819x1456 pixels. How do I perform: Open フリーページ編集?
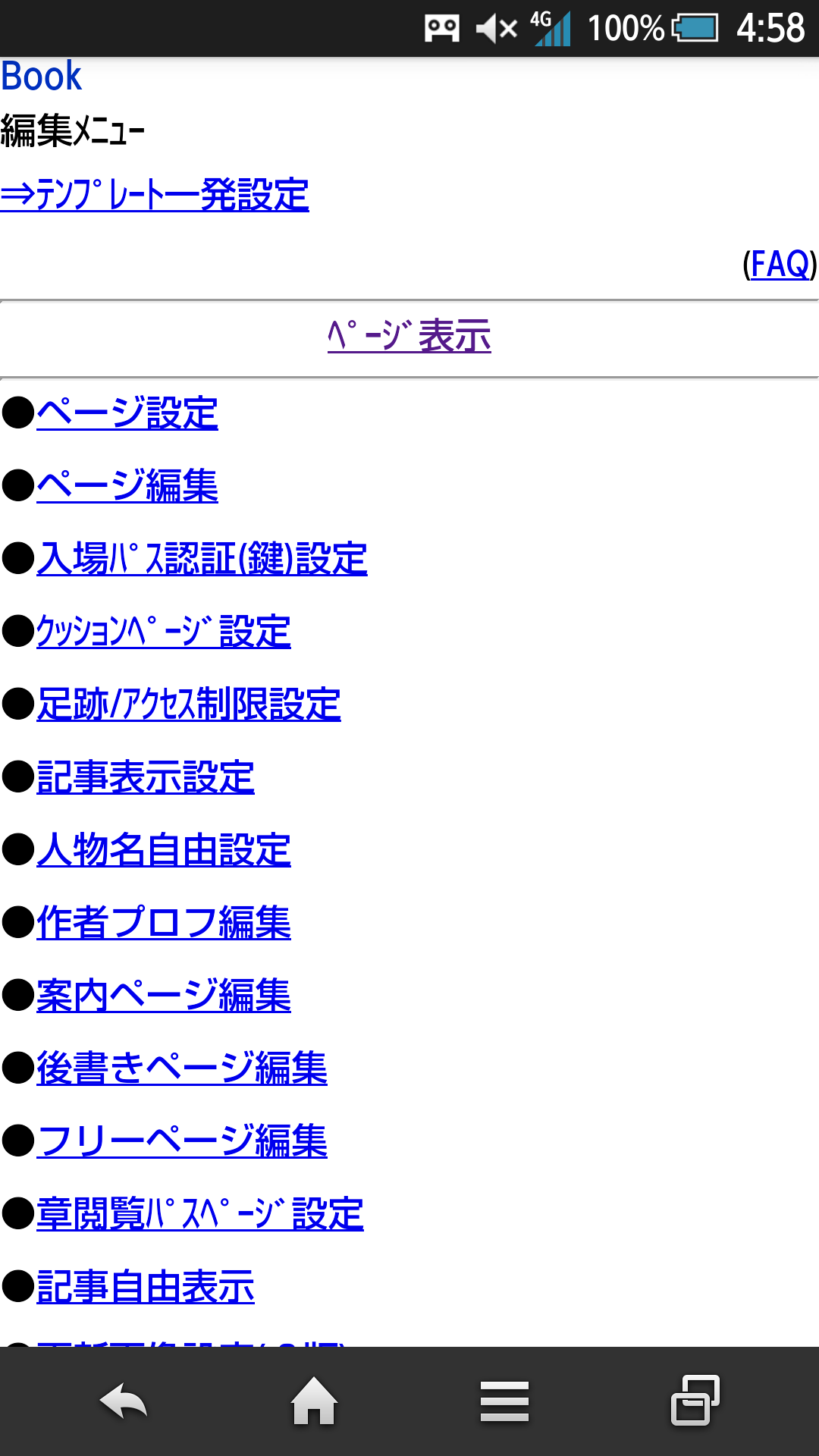(x=182, y=1141)
